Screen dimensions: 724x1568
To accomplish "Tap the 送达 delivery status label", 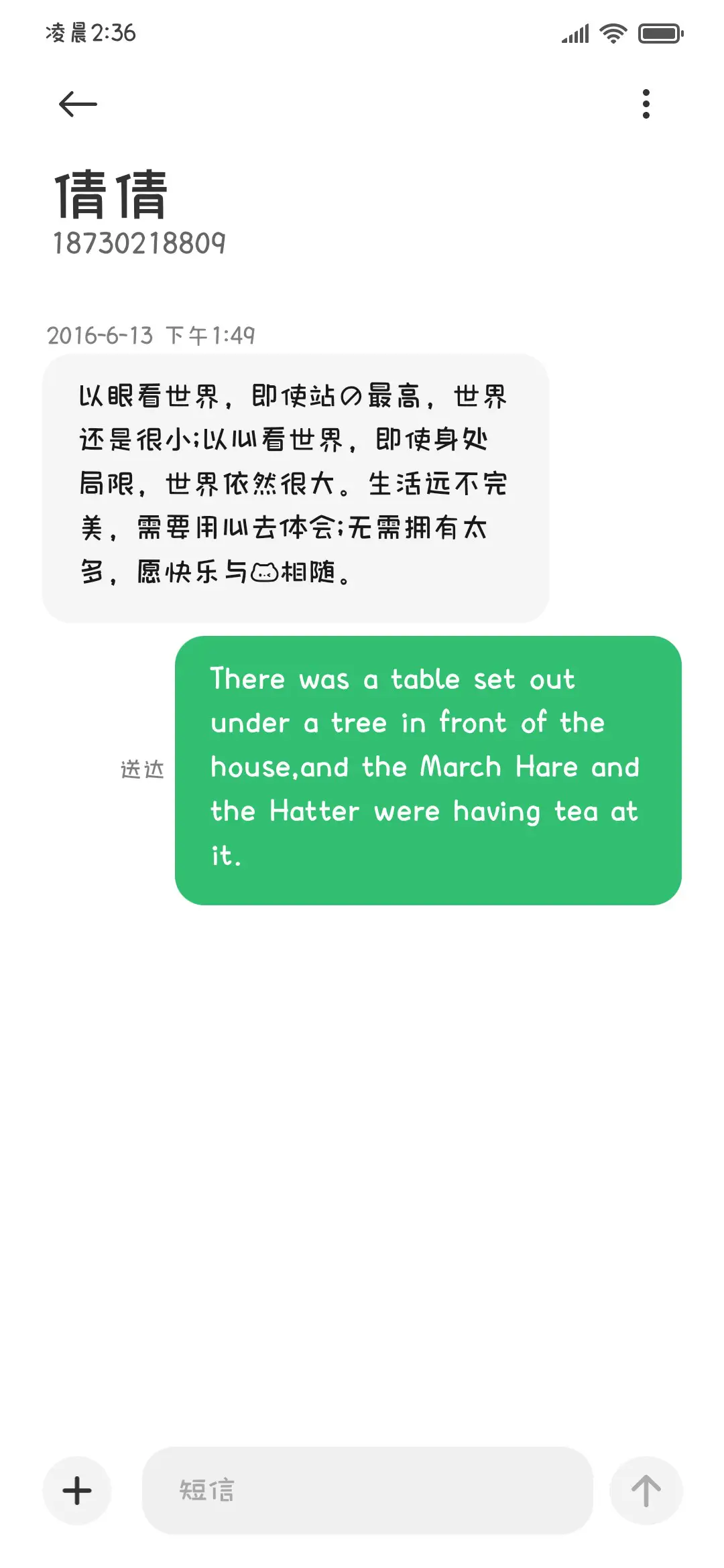I will (141, 769).
